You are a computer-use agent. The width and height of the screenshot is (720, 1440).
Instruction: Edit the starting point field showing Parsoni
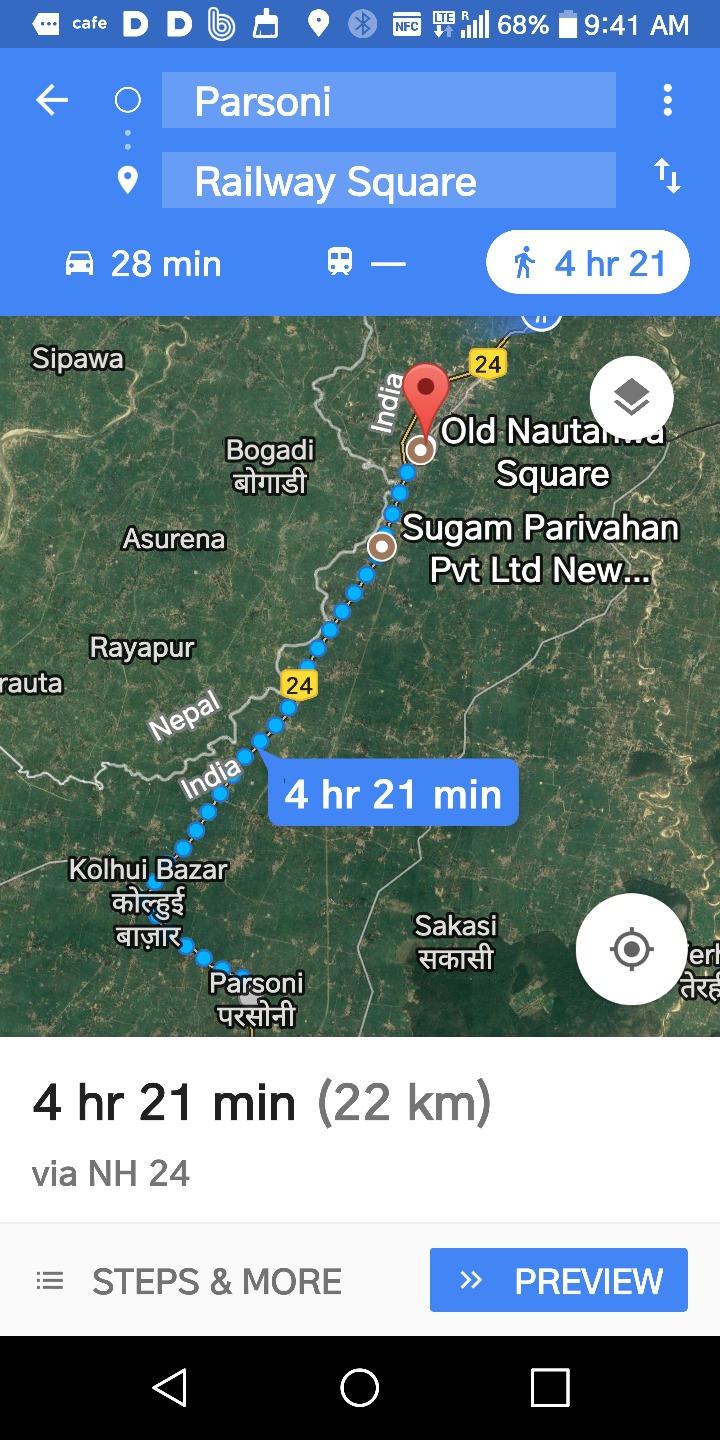[x=389, y=101]
